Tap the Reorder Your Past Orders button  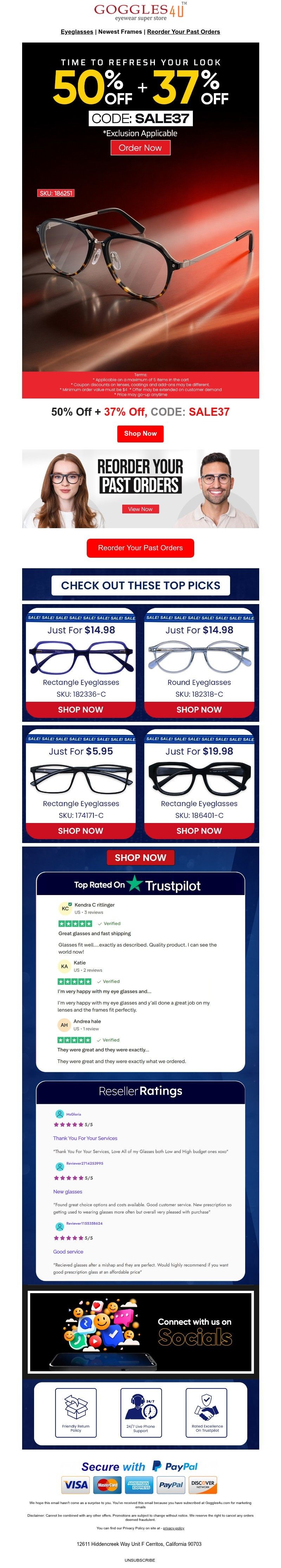(x=140, y=548)
